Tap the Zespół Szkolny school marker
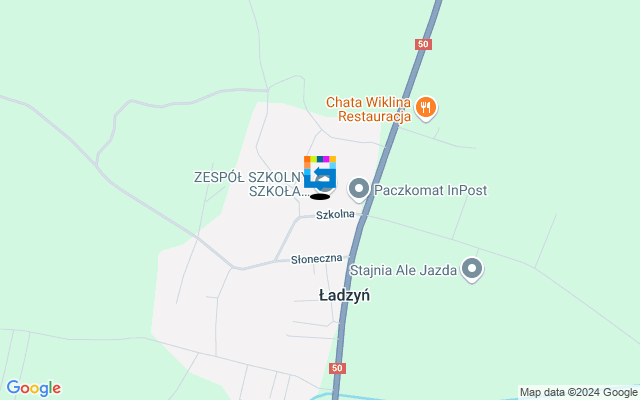Viewport: 640px width, 400px height. coord(320,174)
